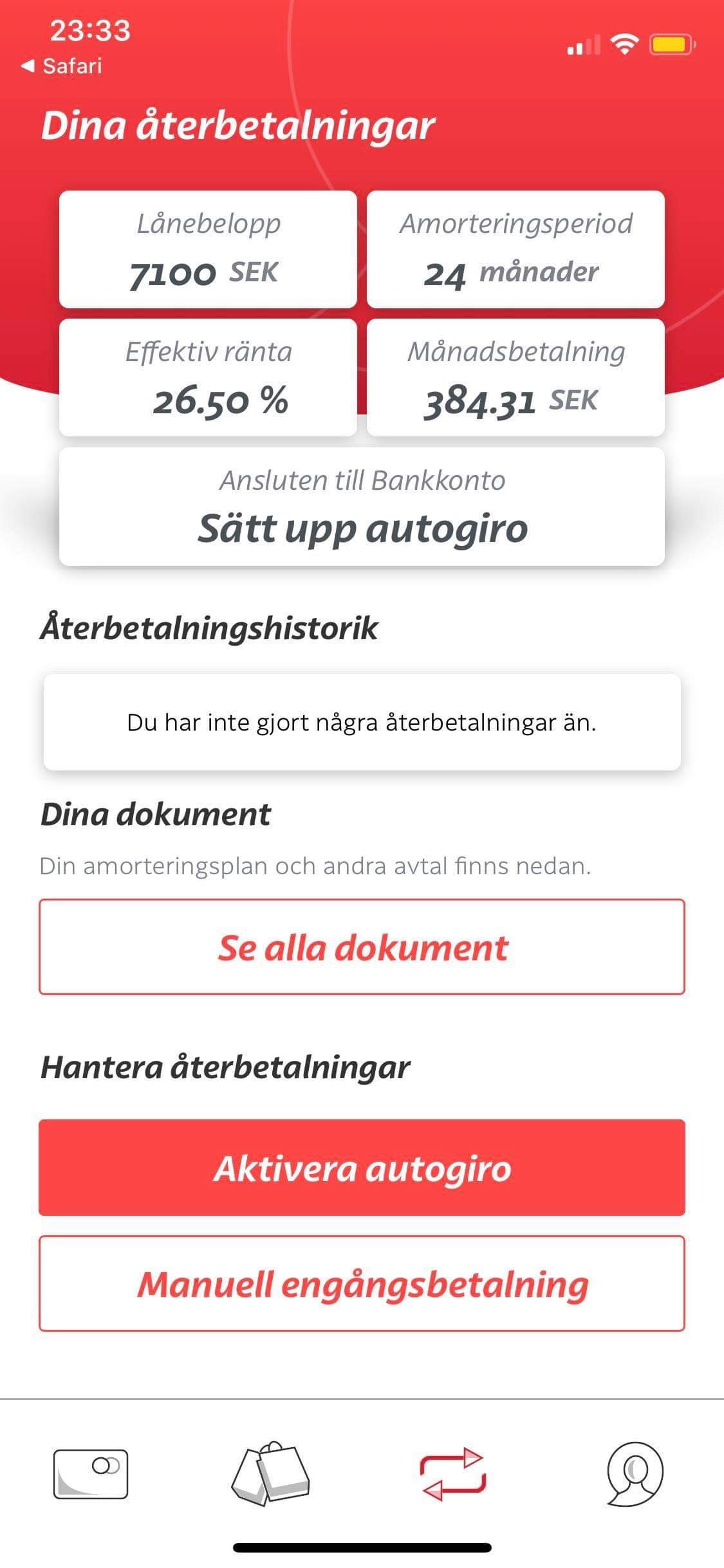Viewport: 724px width, 1568px height.
Task: Switch to the card tab
Action: (90, 1474)
